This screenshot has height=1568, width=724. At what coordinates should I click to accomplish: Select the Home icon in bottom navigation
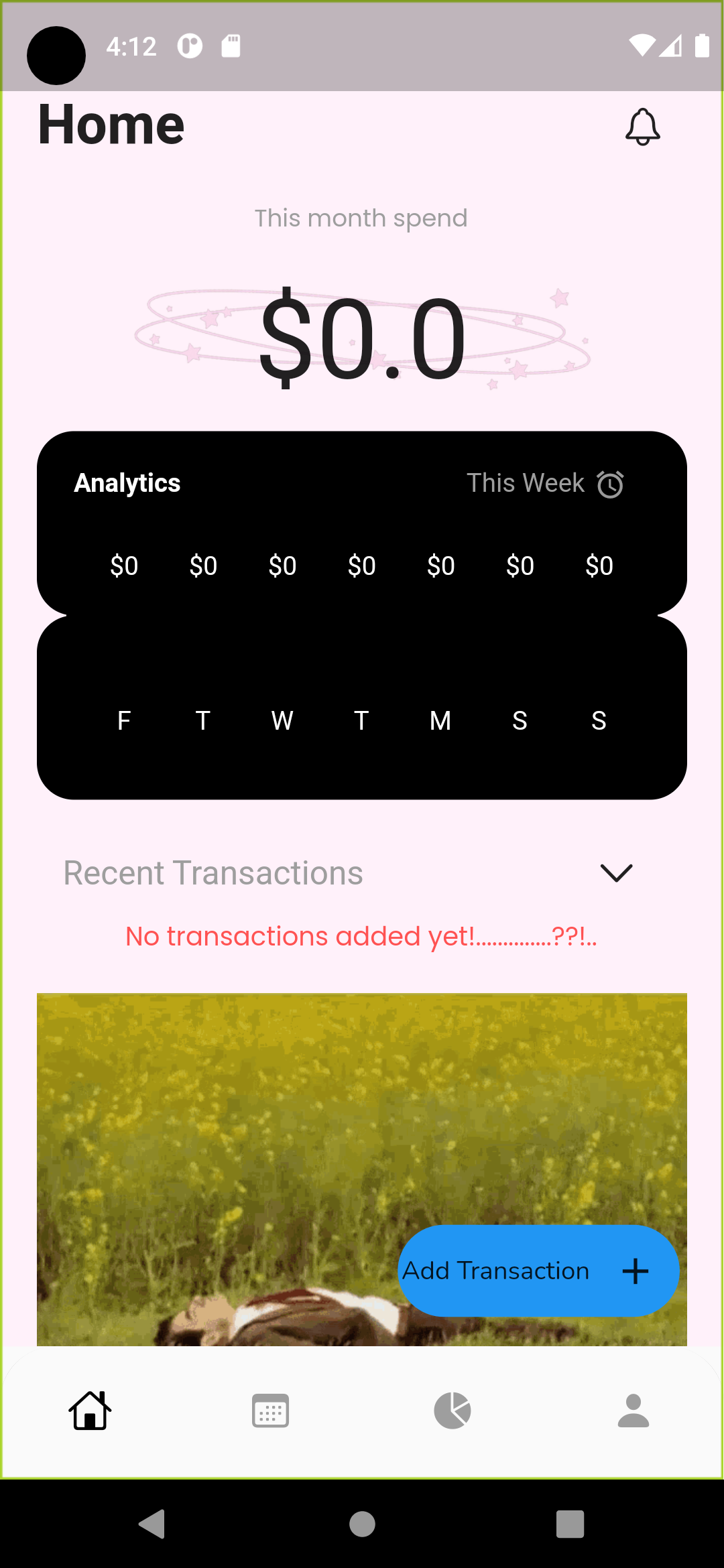point(90,1411)
